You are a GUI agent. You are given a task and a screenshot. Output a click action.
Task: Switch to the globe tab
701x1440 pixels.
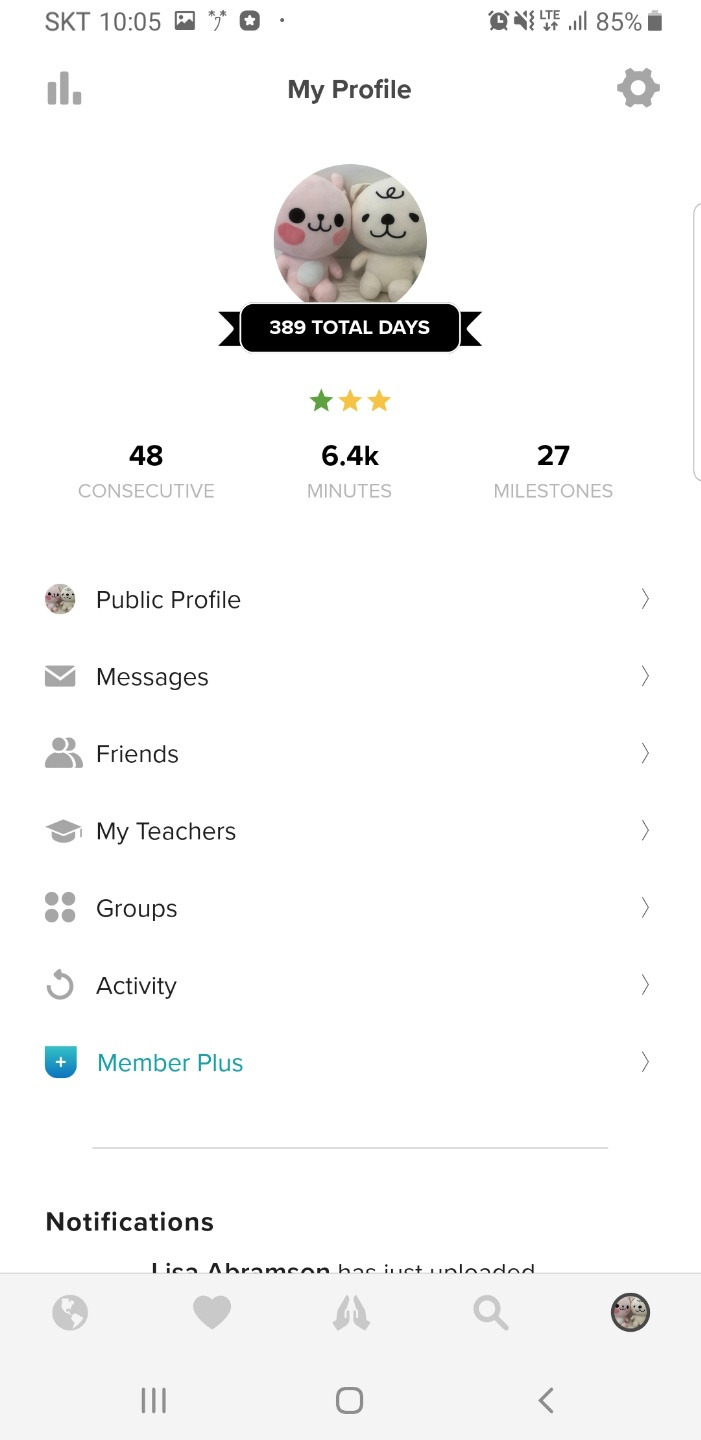click(70, 1312)
